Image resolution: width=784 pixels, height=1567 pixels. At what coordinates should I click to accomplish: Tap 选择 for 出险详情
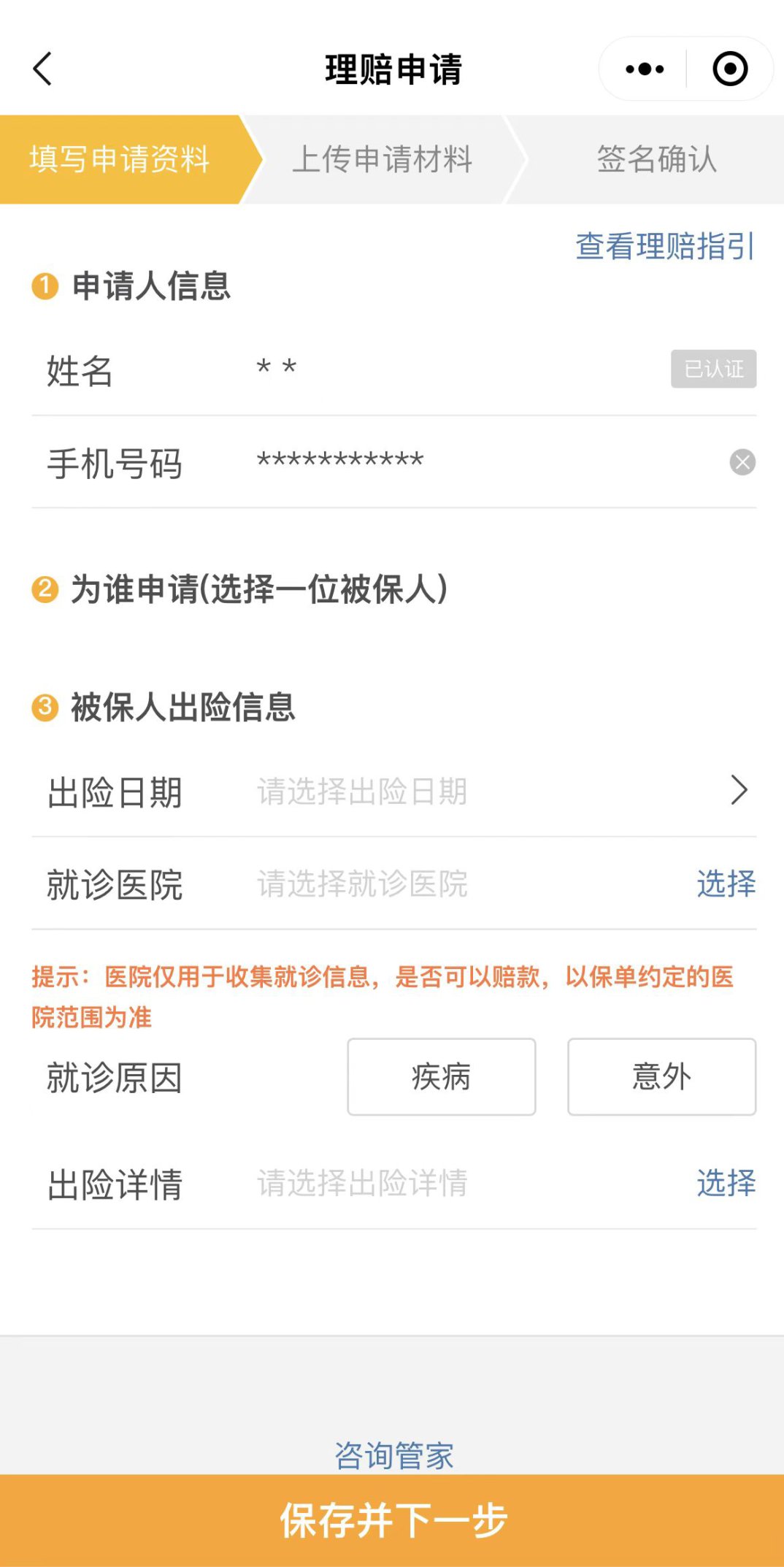726,1183
